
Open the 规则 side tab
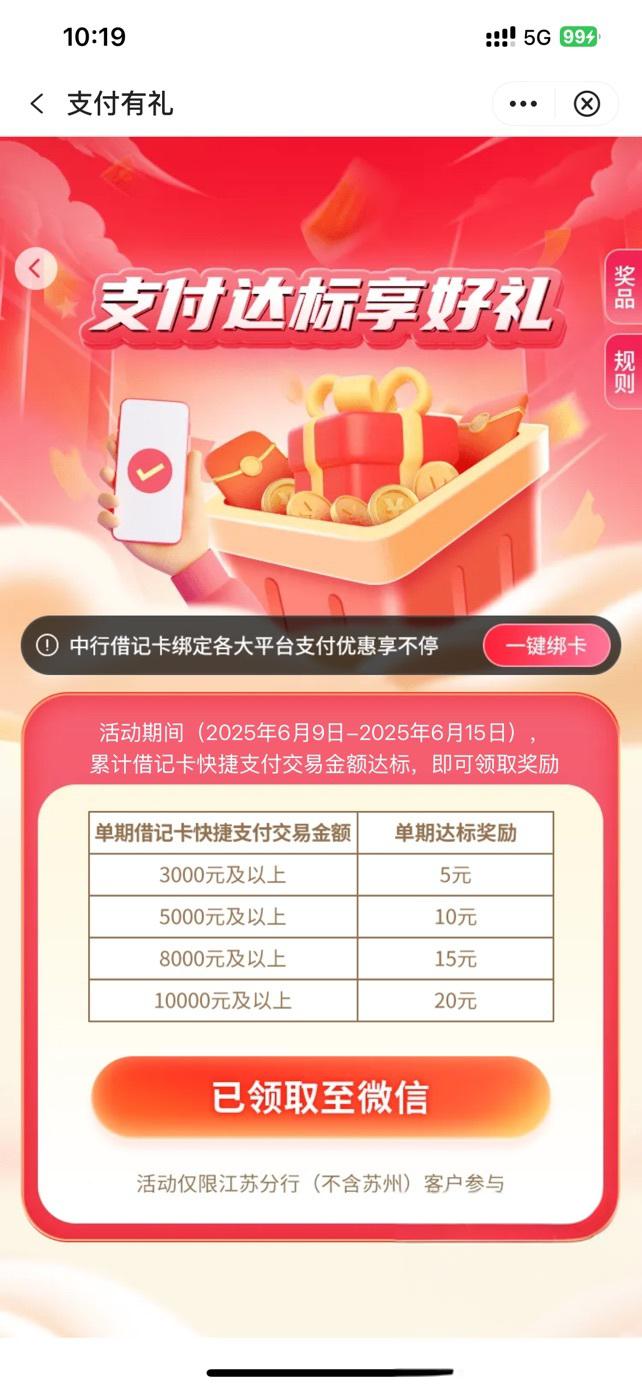(624, 372)
